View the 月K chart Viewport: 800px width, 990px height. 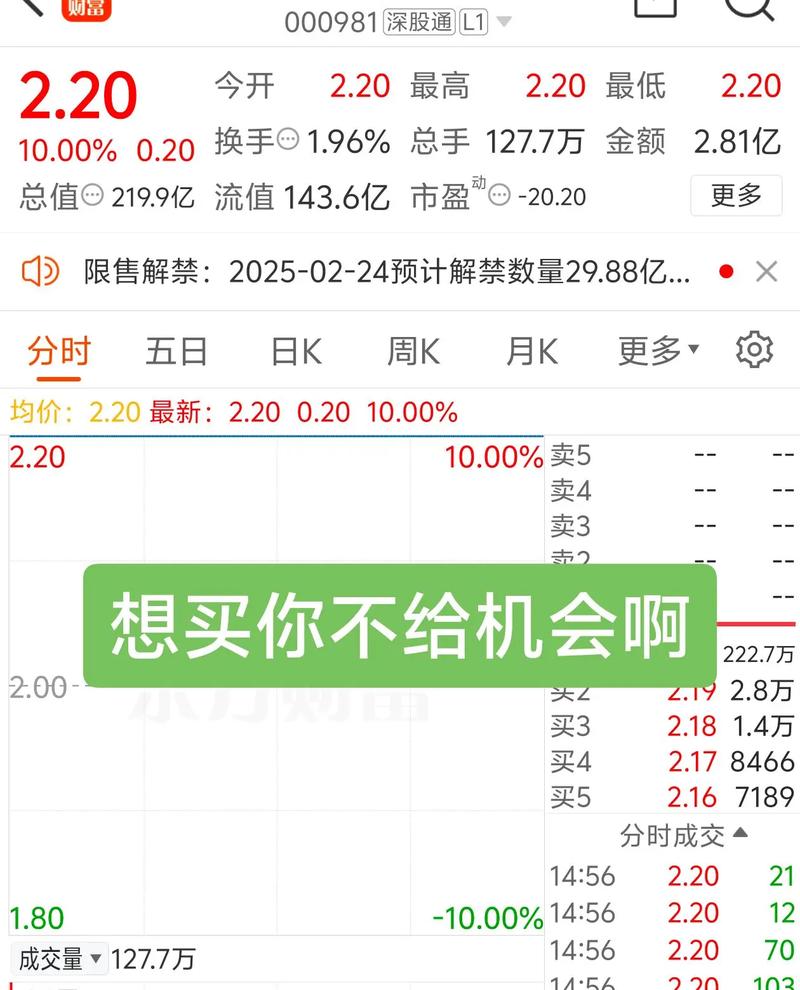click(531, 351)
